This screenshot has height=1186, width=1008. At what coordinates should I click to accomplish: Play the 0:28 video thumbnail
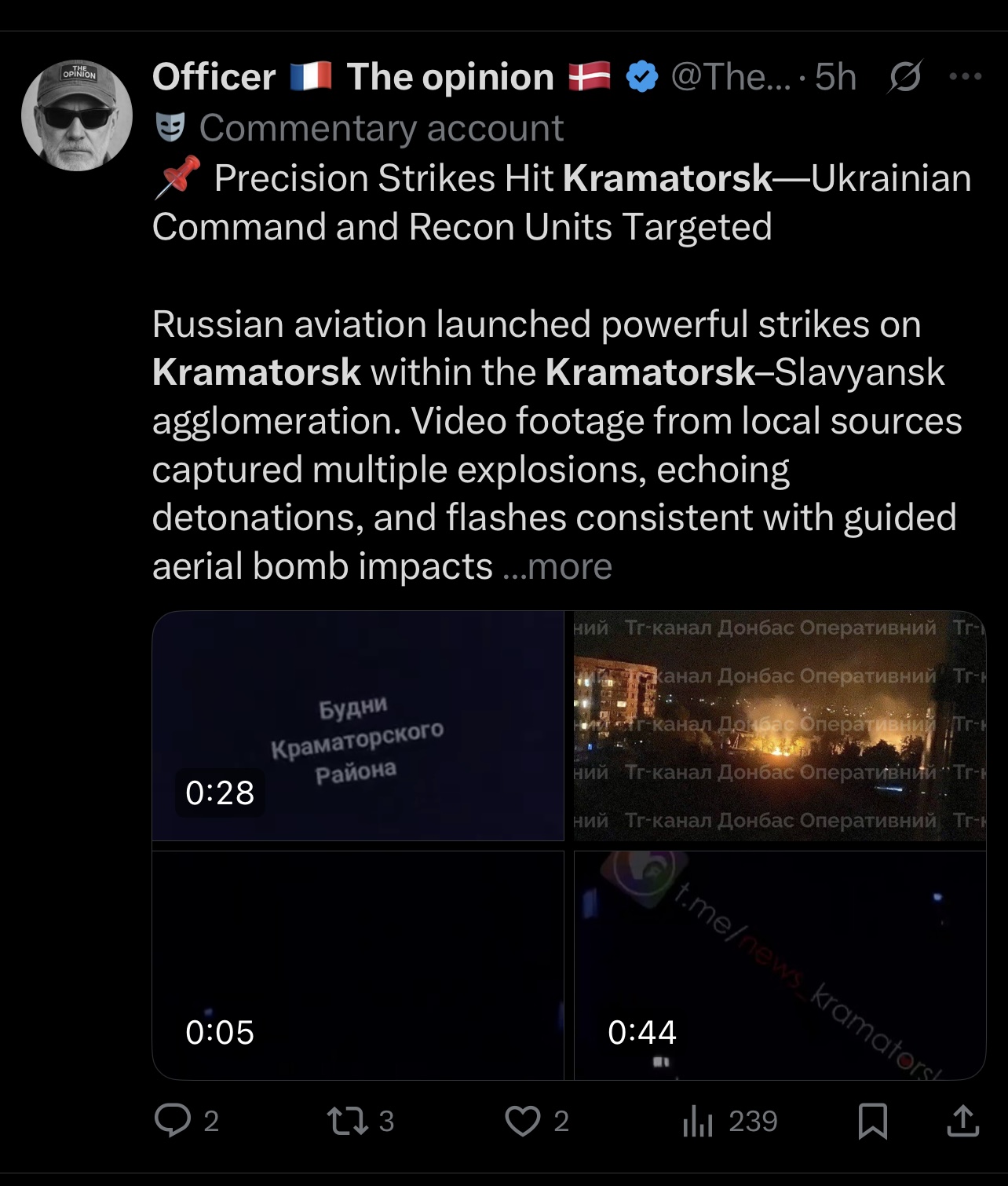pyautogui.click(x=358, y=726)
